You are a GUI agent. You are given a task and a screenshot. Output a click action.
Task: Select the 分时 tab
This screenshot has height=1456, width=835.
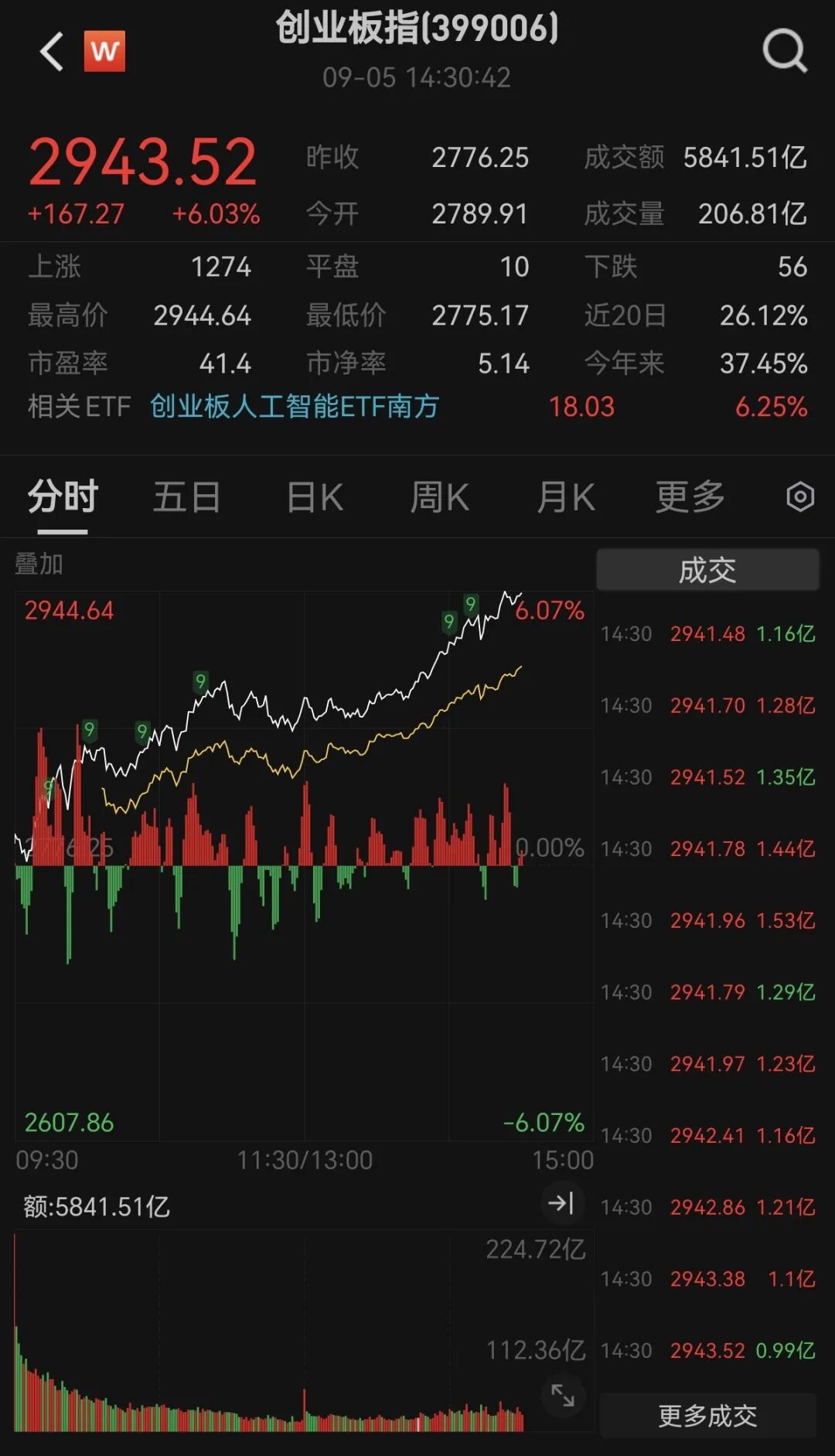point(63,496)
